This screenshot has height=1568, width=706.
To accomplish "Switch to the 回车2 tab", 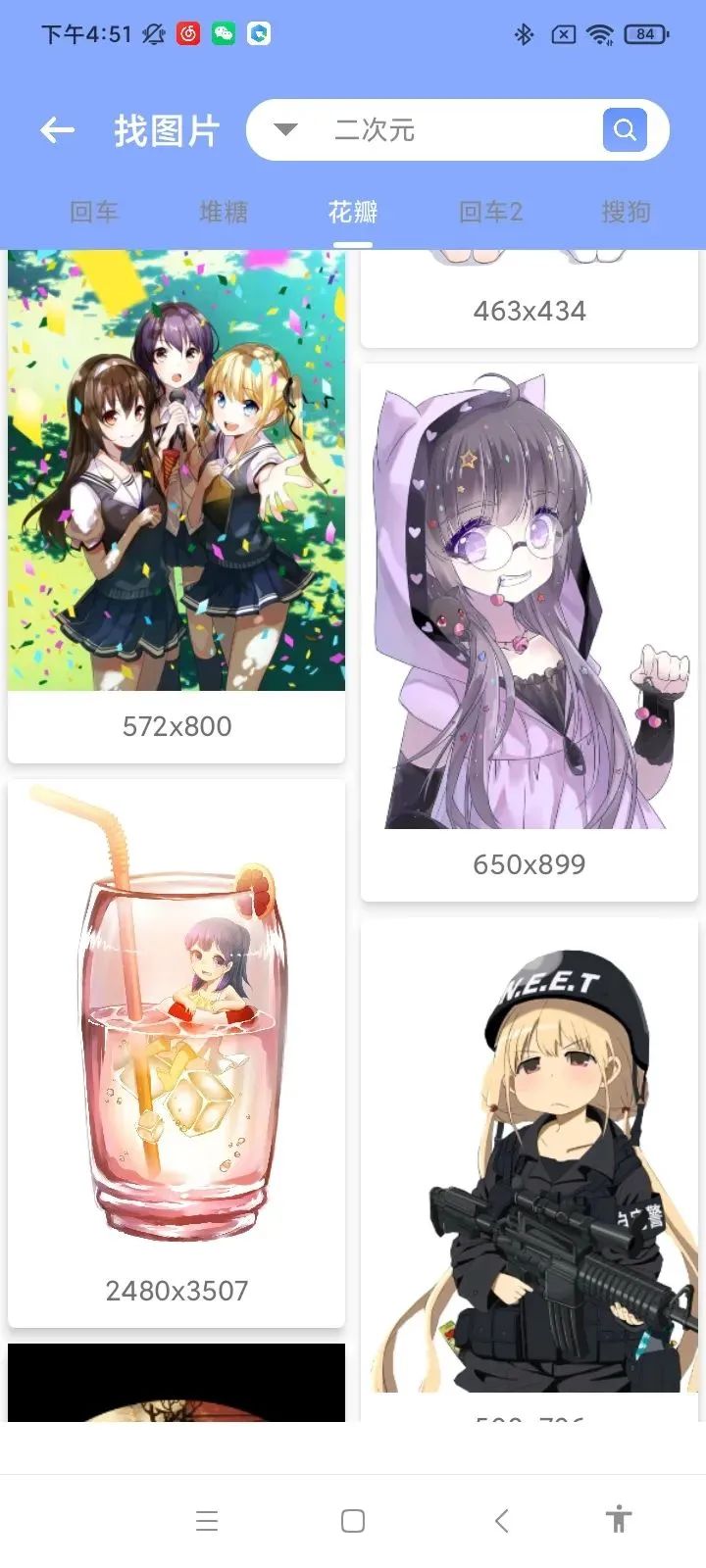I will coord(490,212).
